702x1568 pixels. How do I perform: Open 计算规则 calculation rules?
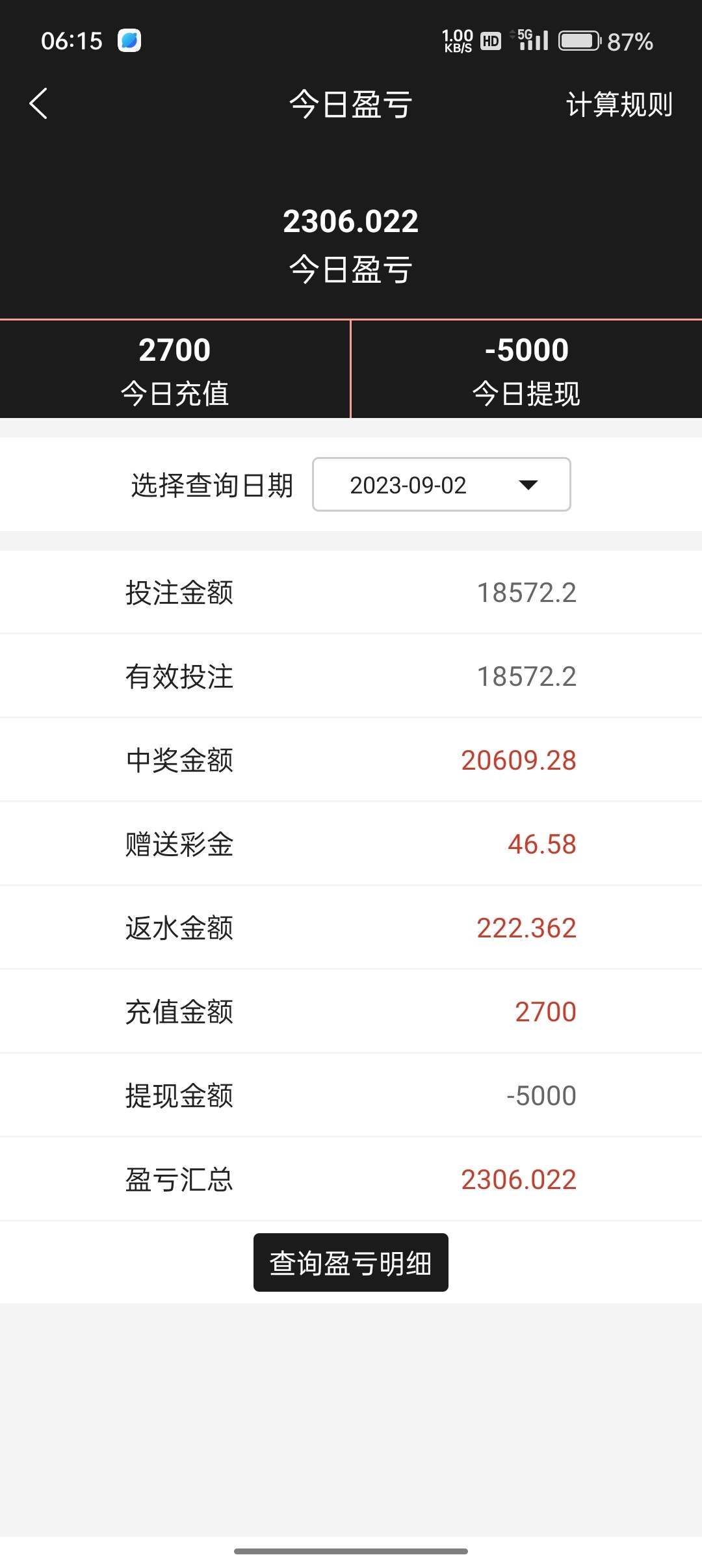pyautogui.click(x=619, y=105)
